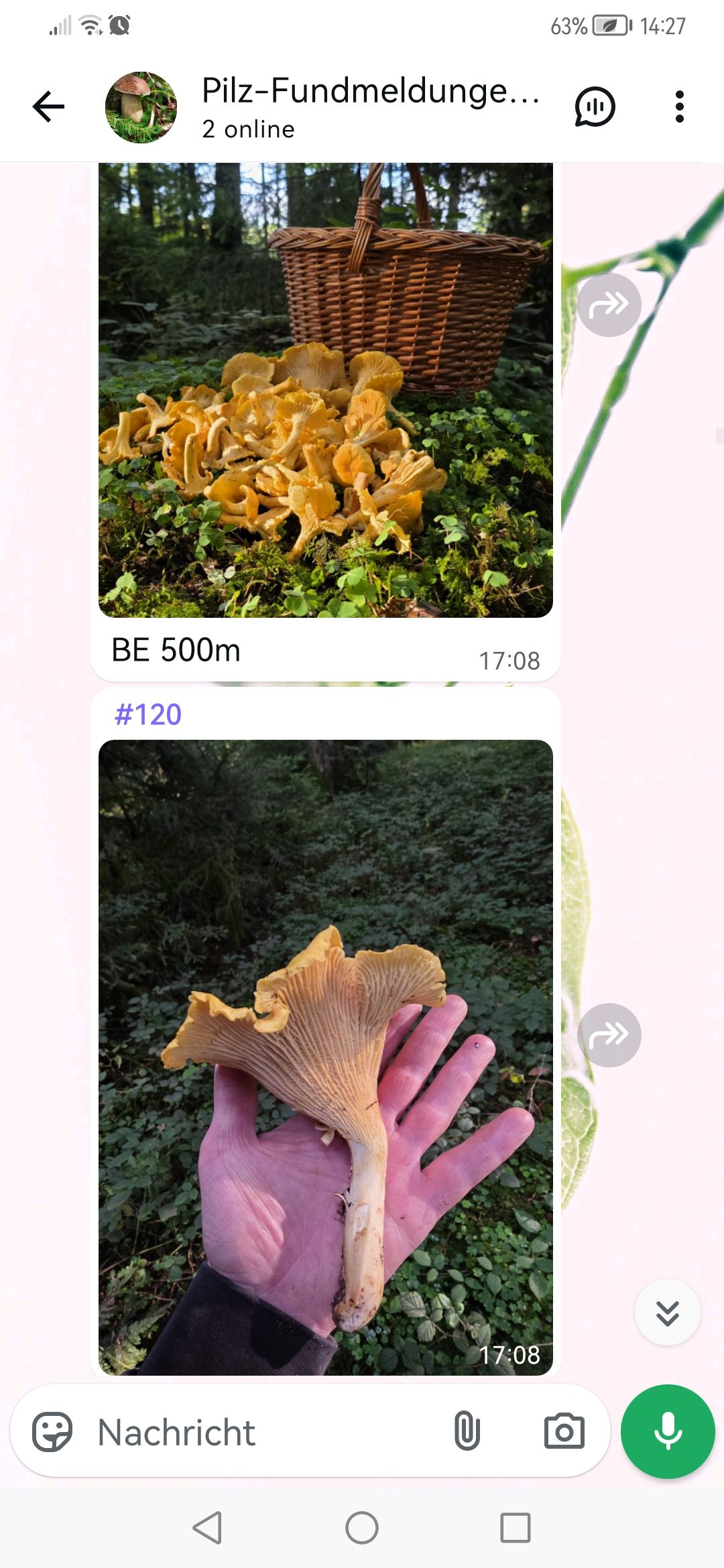
Task: Jump to the latest messages
Action: (667, 1313)
